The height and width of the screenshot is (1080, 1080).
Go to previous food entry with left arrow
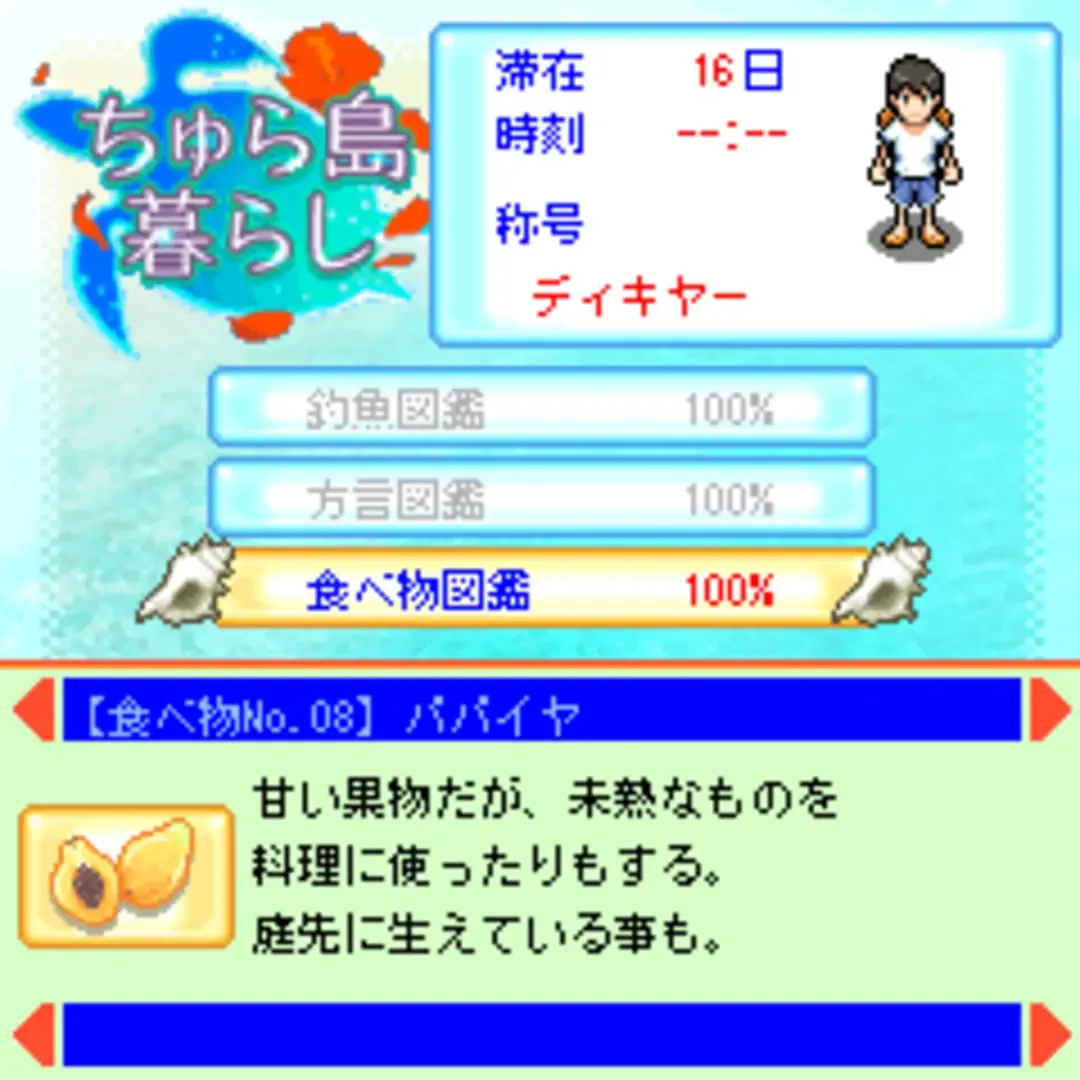33,710
